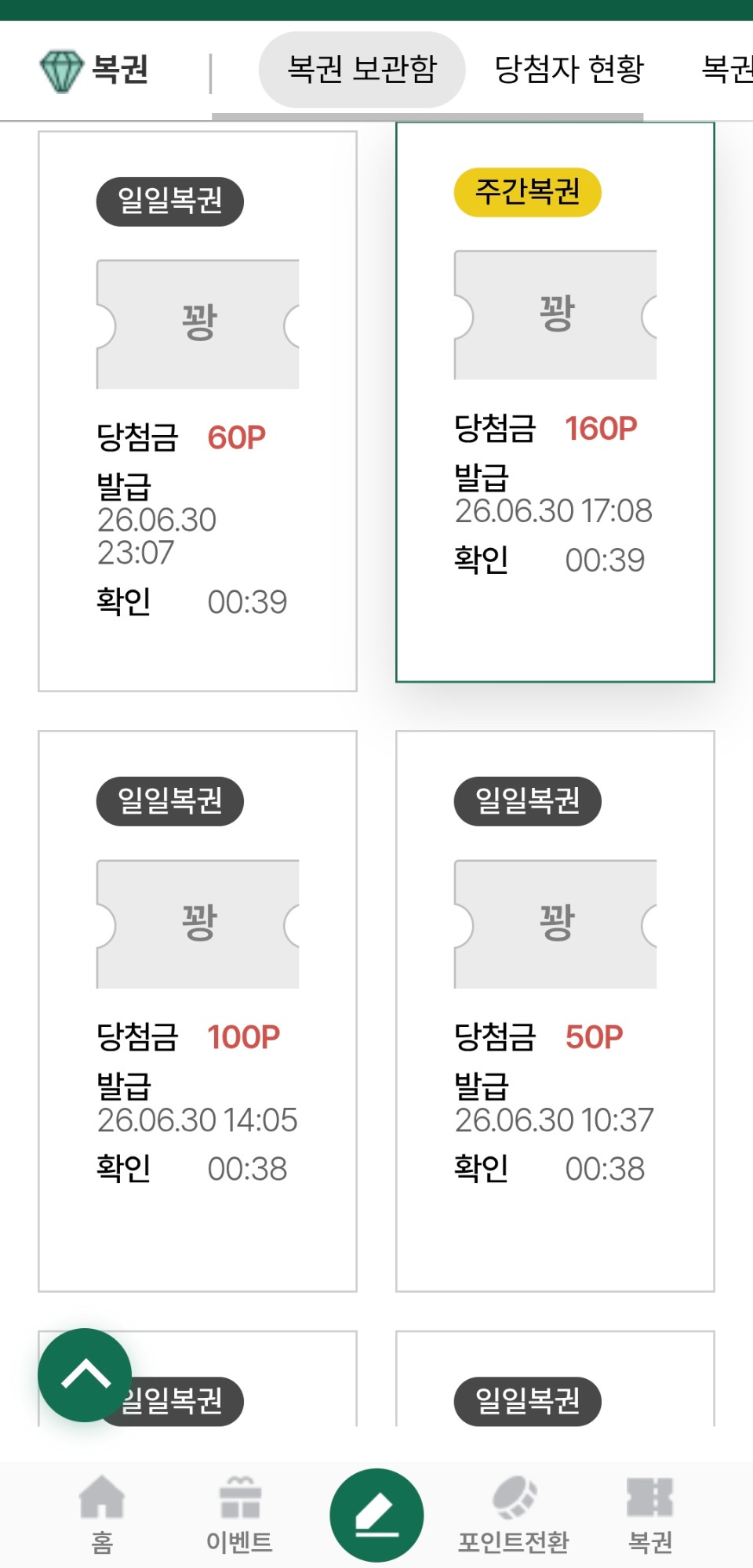
Task: Tap the center pencil write button
Action: 376,1515
